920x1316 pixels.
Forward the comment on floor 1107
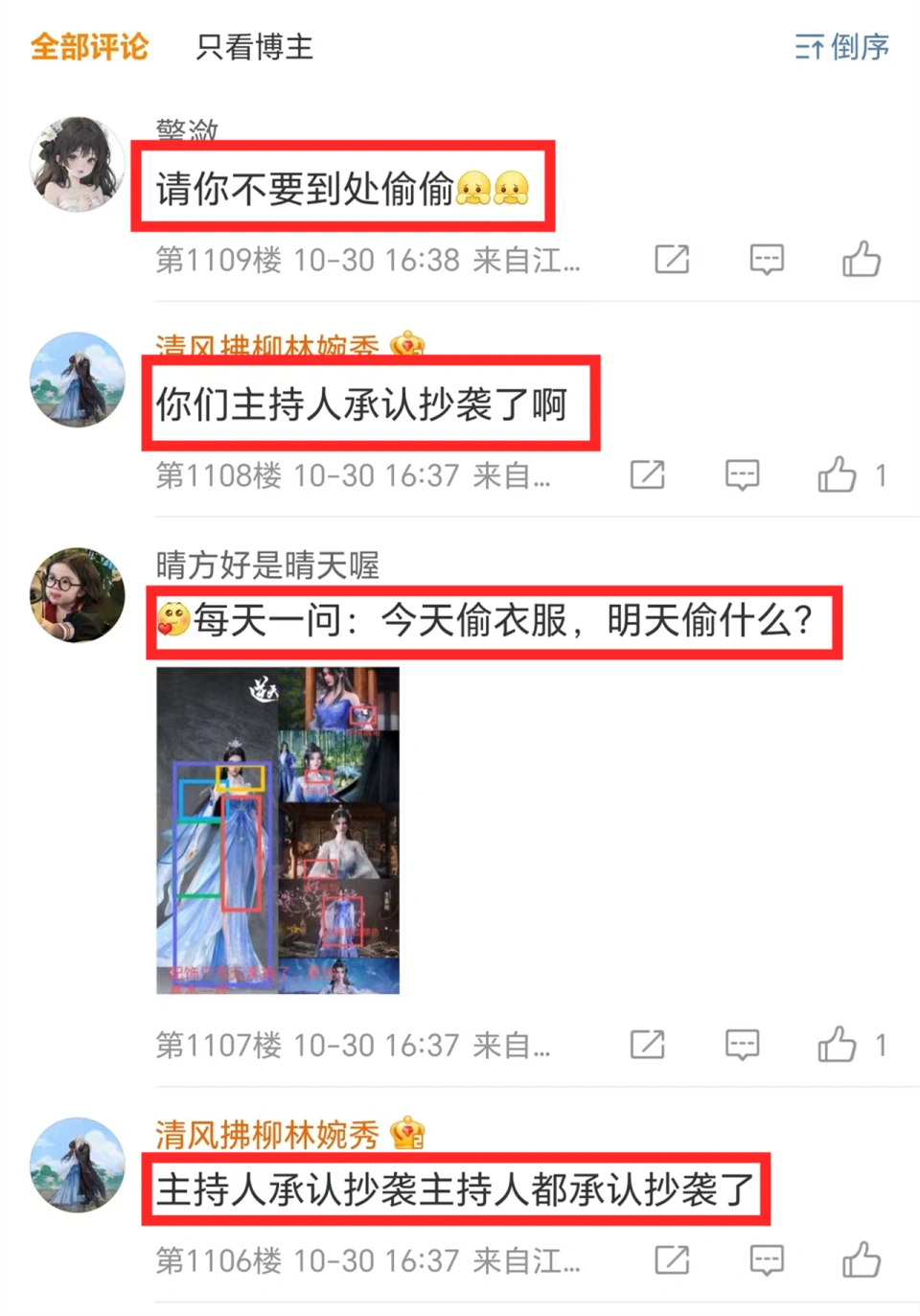[648, 1044]
